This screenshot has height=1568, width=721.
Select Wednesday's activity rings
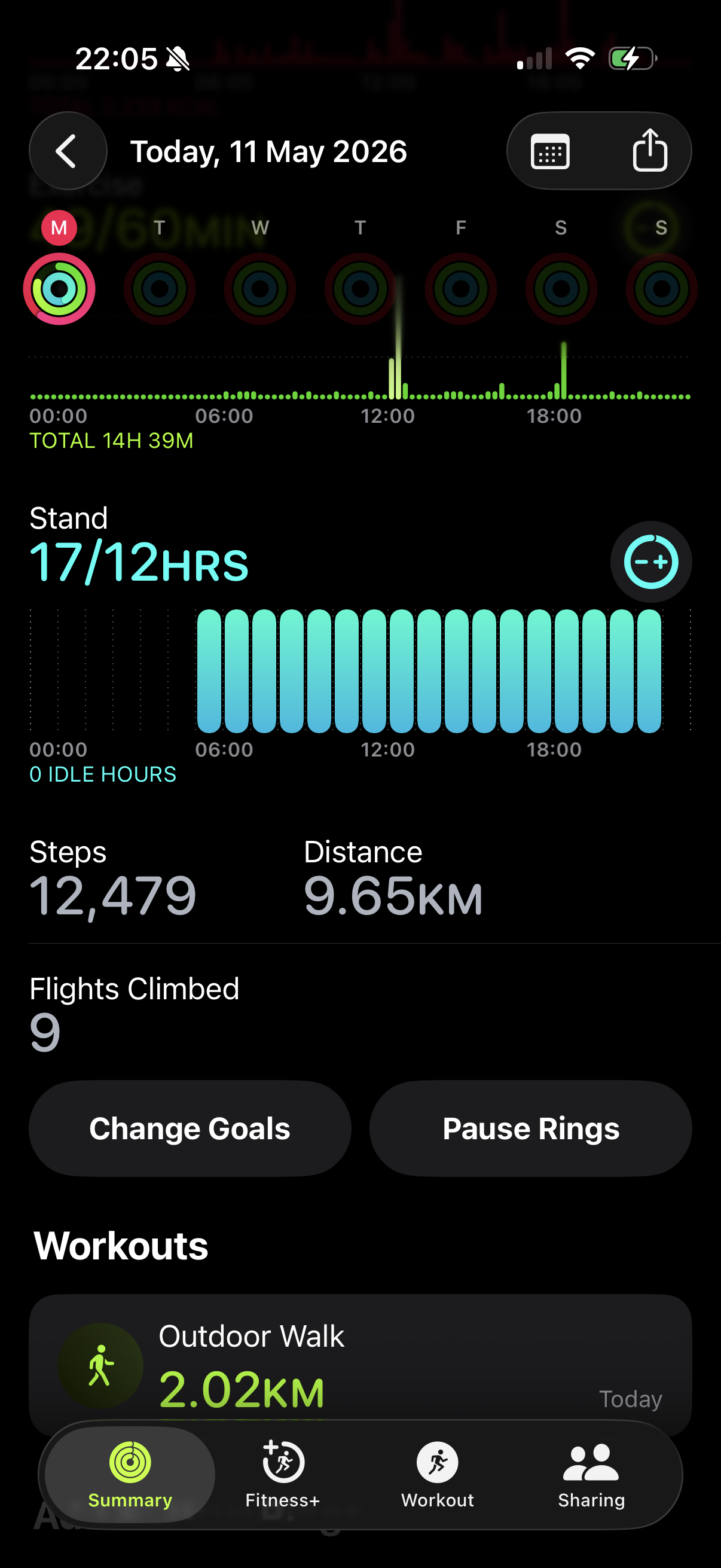point(260,288)
